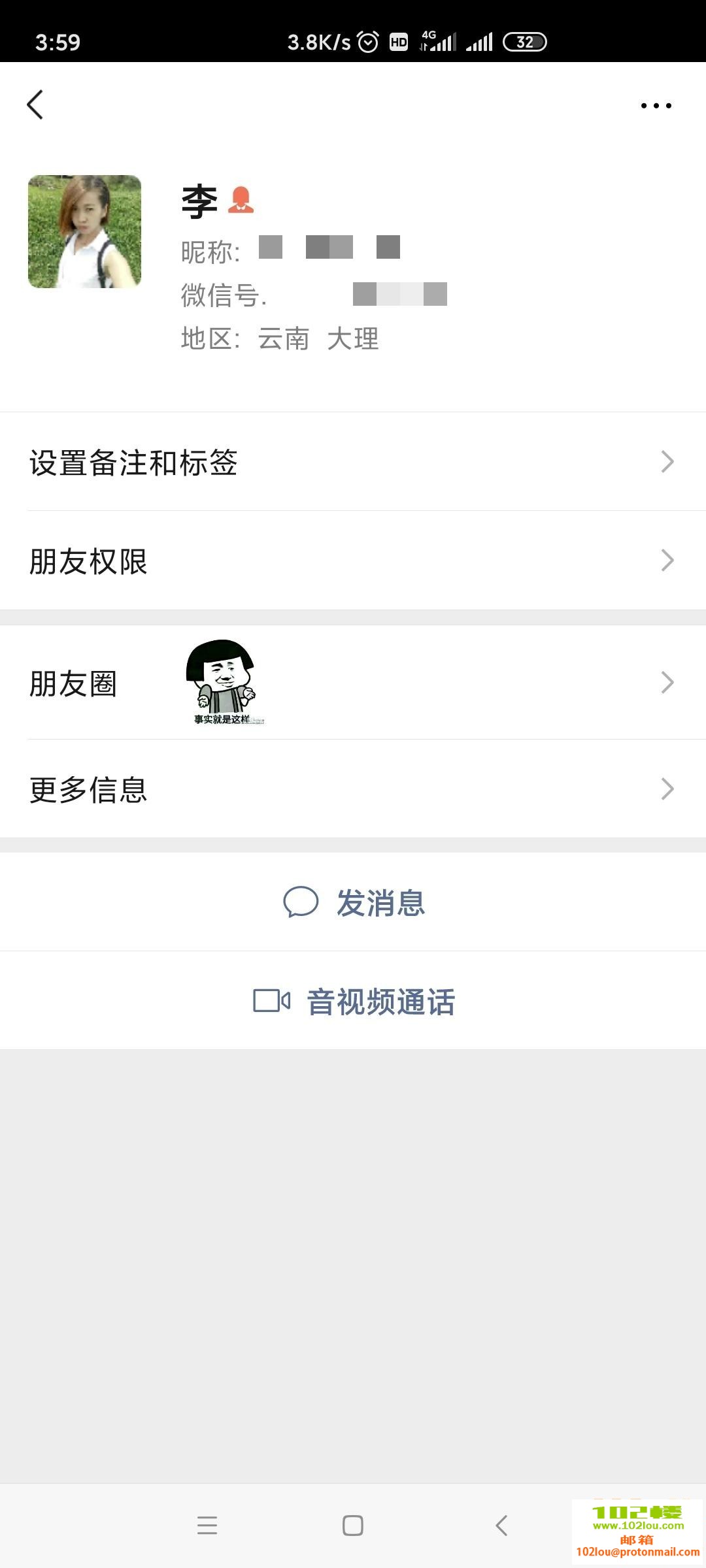Tap the system home button
Image resolution: width=706 pixels, height=1568 pixels.
click(353, 1526)
